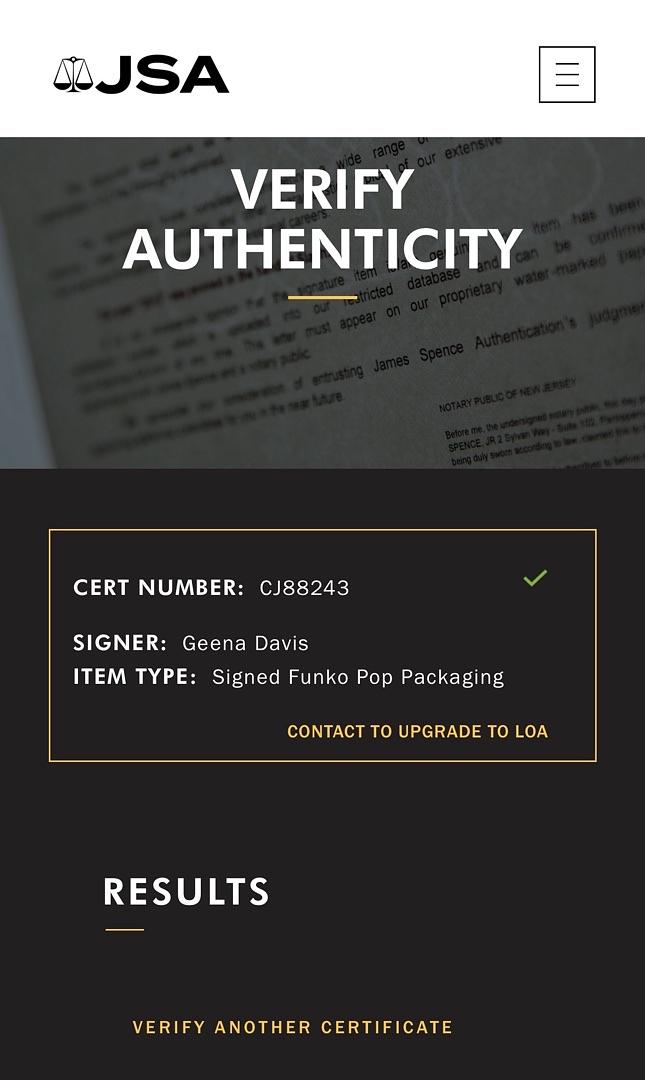Select Verify Another Certificate

click(x=292, y=1027)
